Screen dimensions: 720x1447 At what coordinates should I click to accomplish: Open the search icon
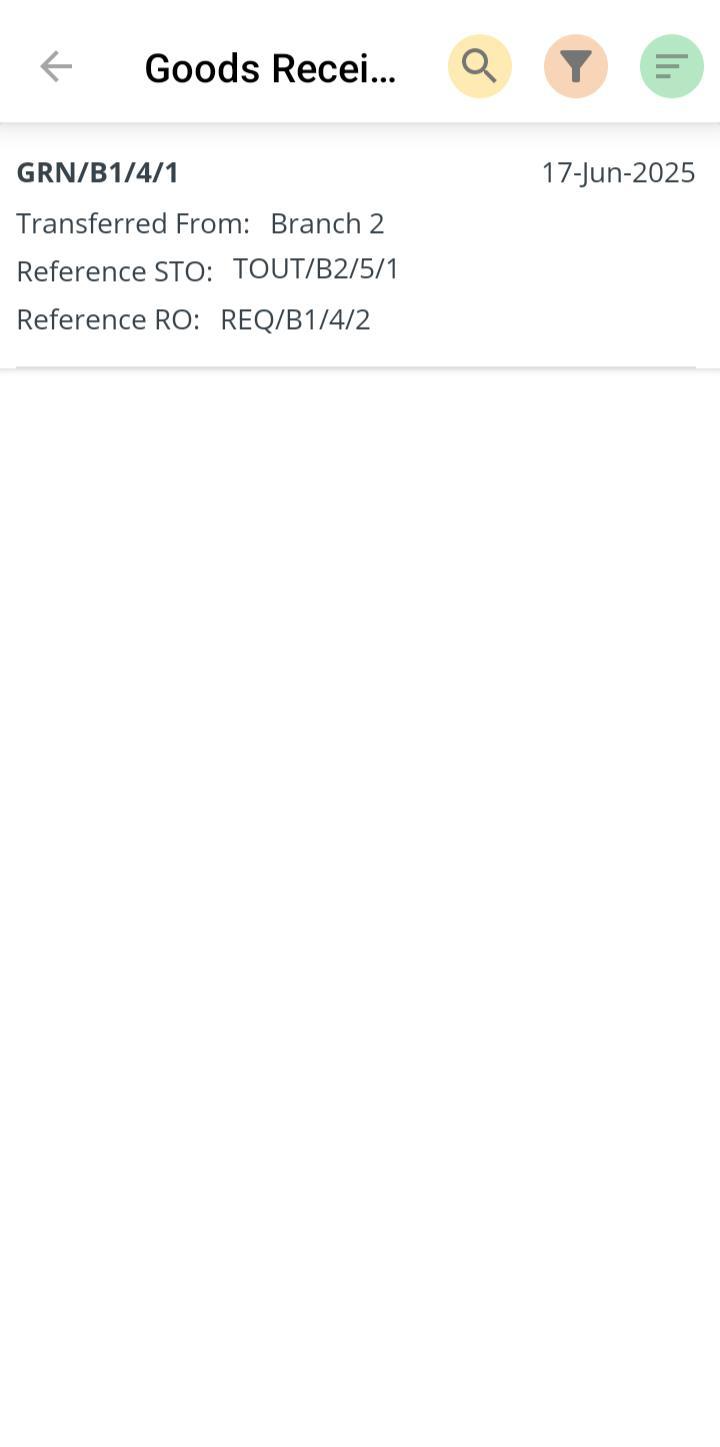pyautogui.click(x=480, y=67)
